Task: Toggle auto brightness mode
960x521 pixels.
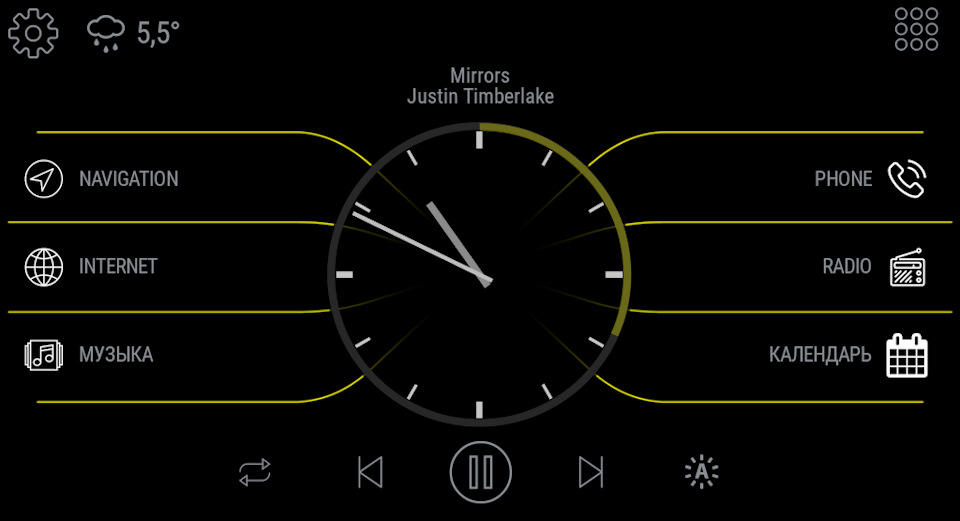Action: [x=701, y=471]
